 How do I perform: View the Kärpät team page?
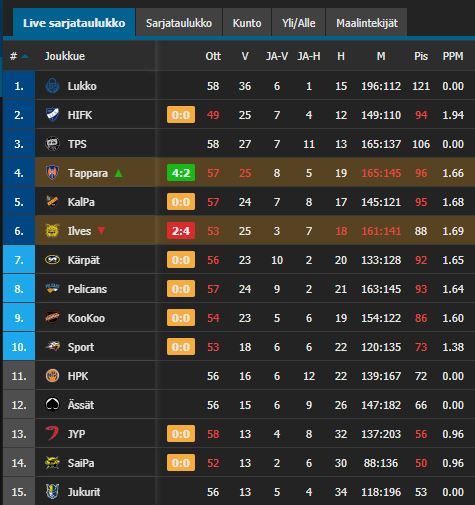(83, 260)
